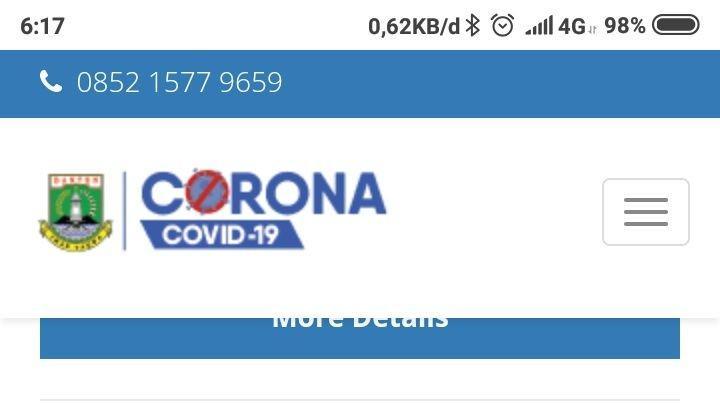Call the phone number 0852 1577 9659

[178, 82]
